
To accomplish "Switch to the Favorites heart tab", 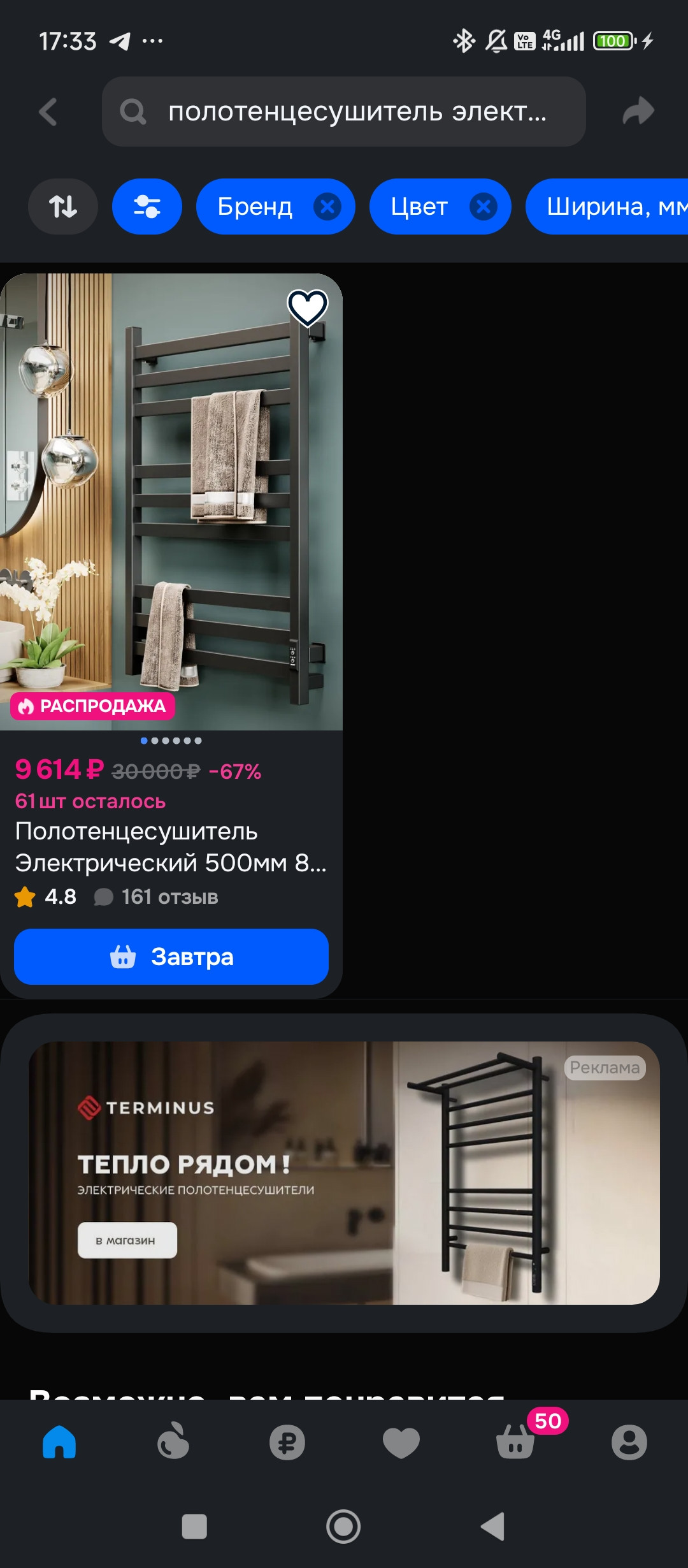I will (401, 1442).
